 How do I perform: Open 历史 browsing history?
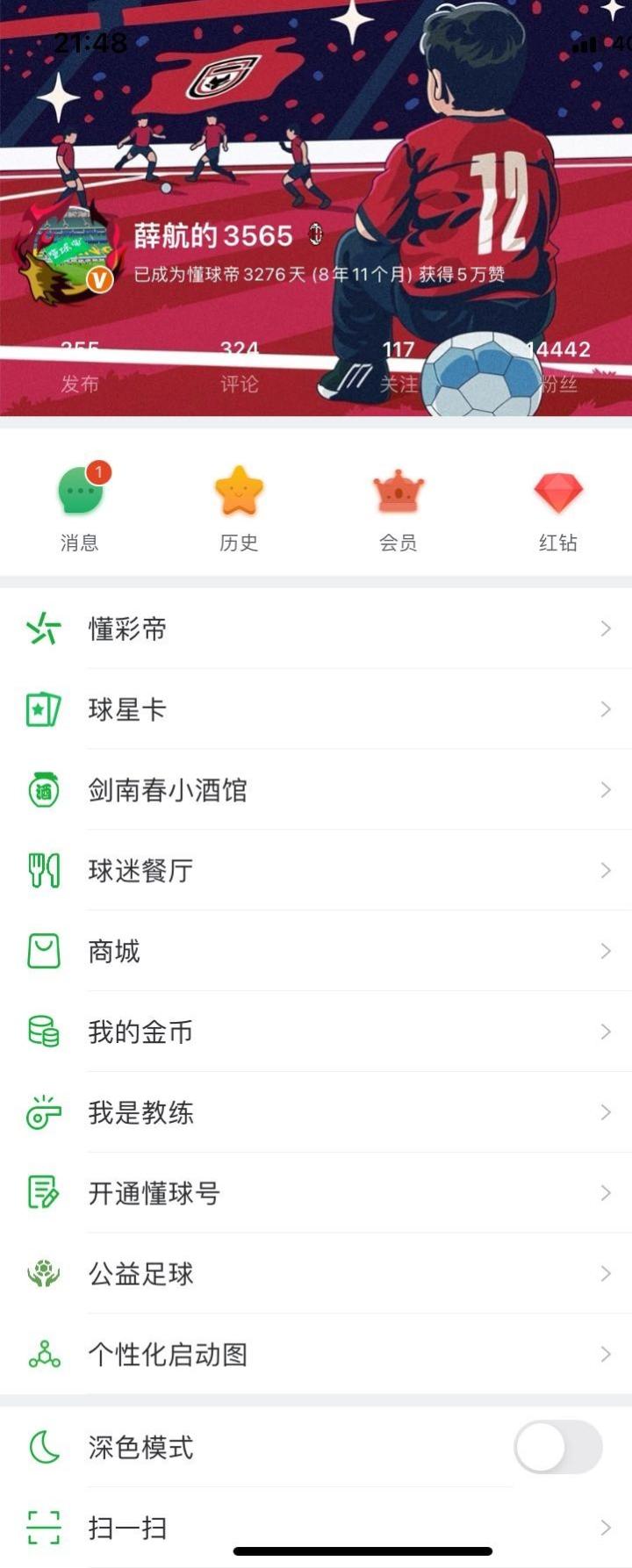tap(239, 505)
